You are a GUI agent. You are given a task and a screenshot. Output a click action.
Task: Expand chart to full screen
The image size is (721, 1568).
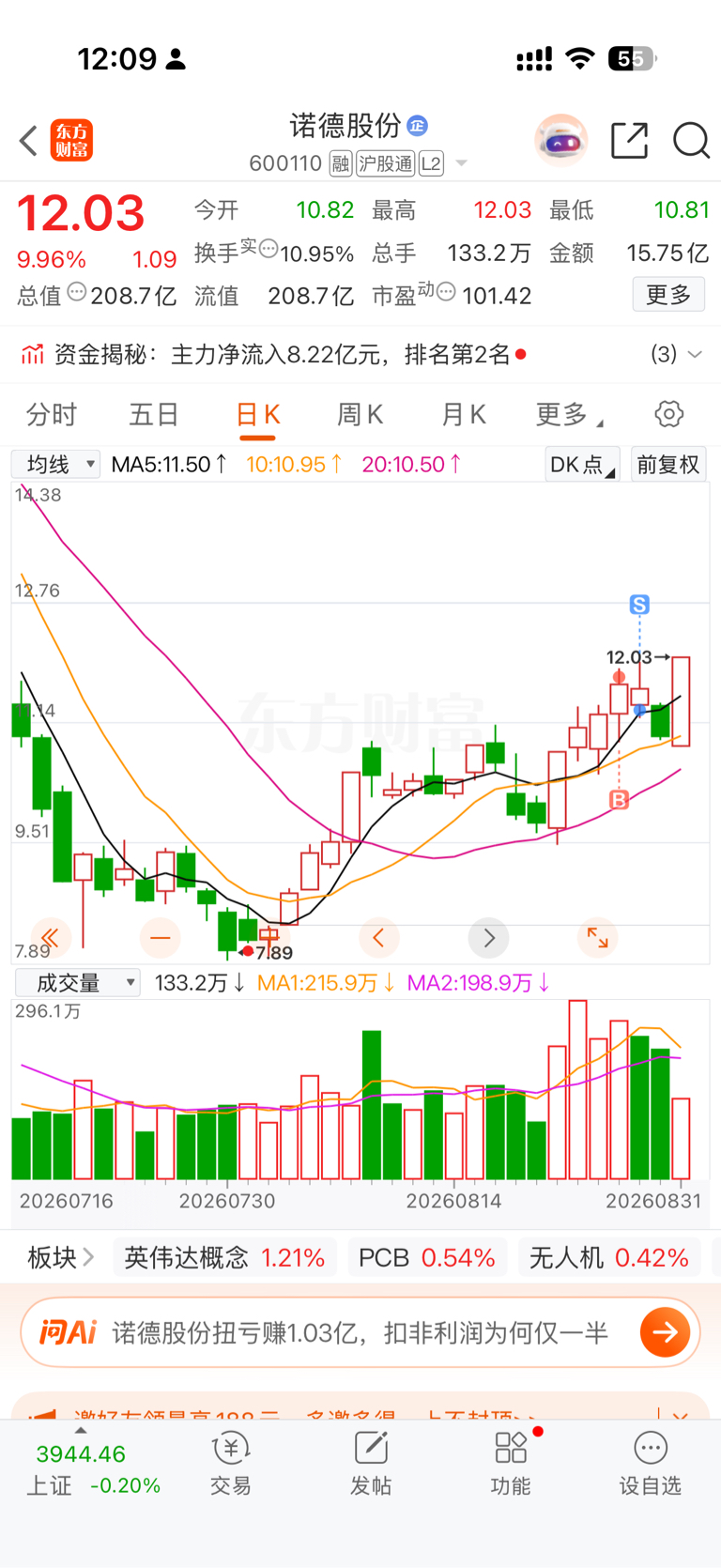(597, 937)
